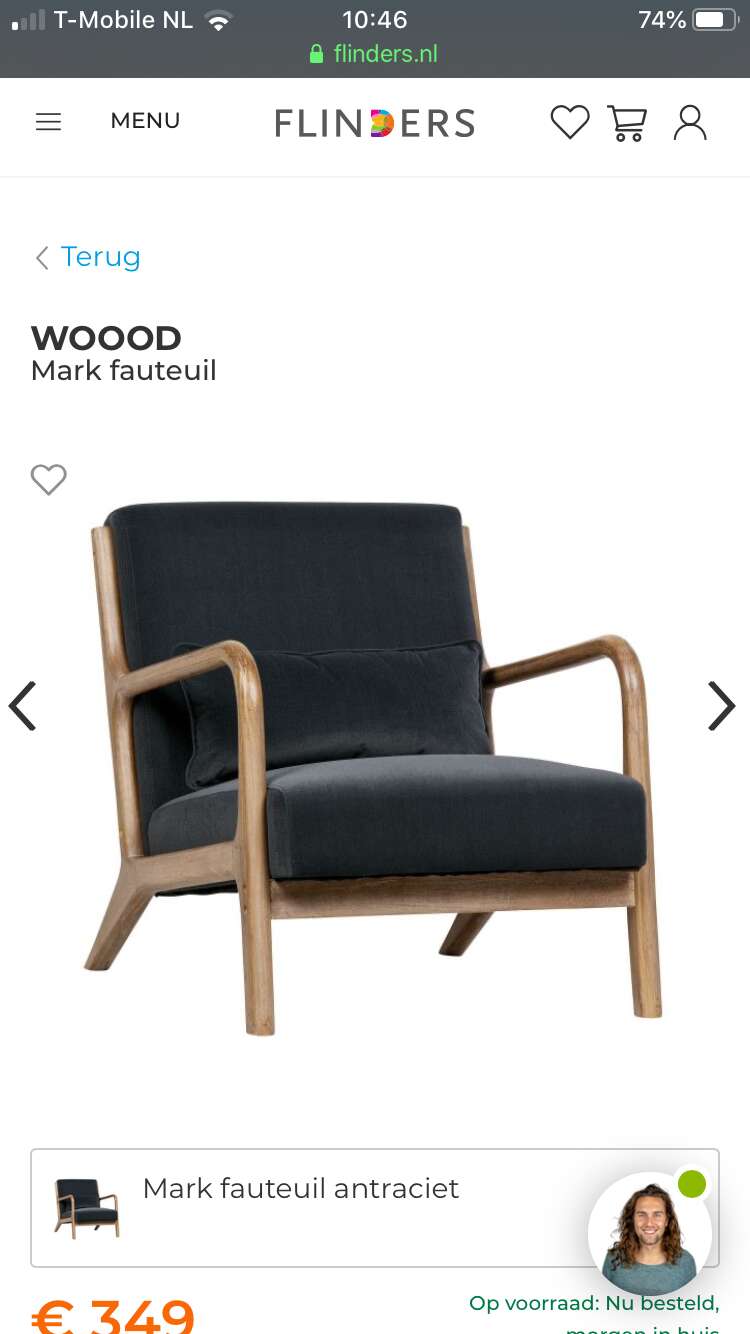Go to Flinders homepage via logo
The height and width of the screenshot is (1334, 750).
(375, 123)
